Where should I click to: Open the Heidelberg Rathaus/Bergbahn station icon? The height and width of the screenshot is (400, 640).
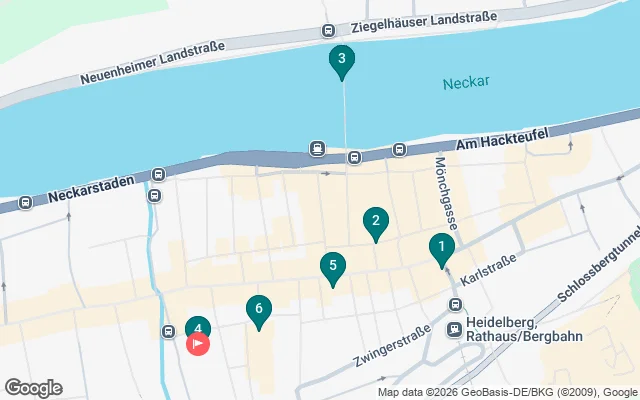pyautogui.click(x=455, y=328)
